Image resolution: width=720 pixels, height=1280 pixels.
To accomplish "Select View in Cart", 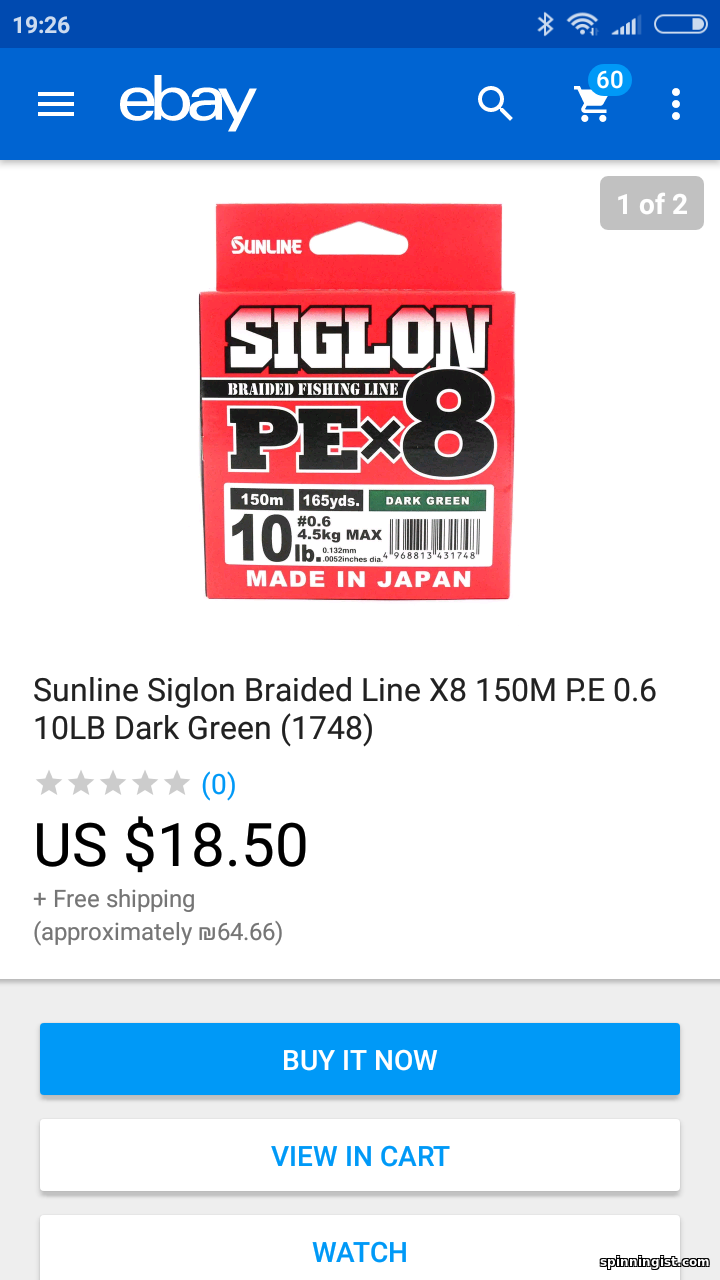I will pos(360,1156).
